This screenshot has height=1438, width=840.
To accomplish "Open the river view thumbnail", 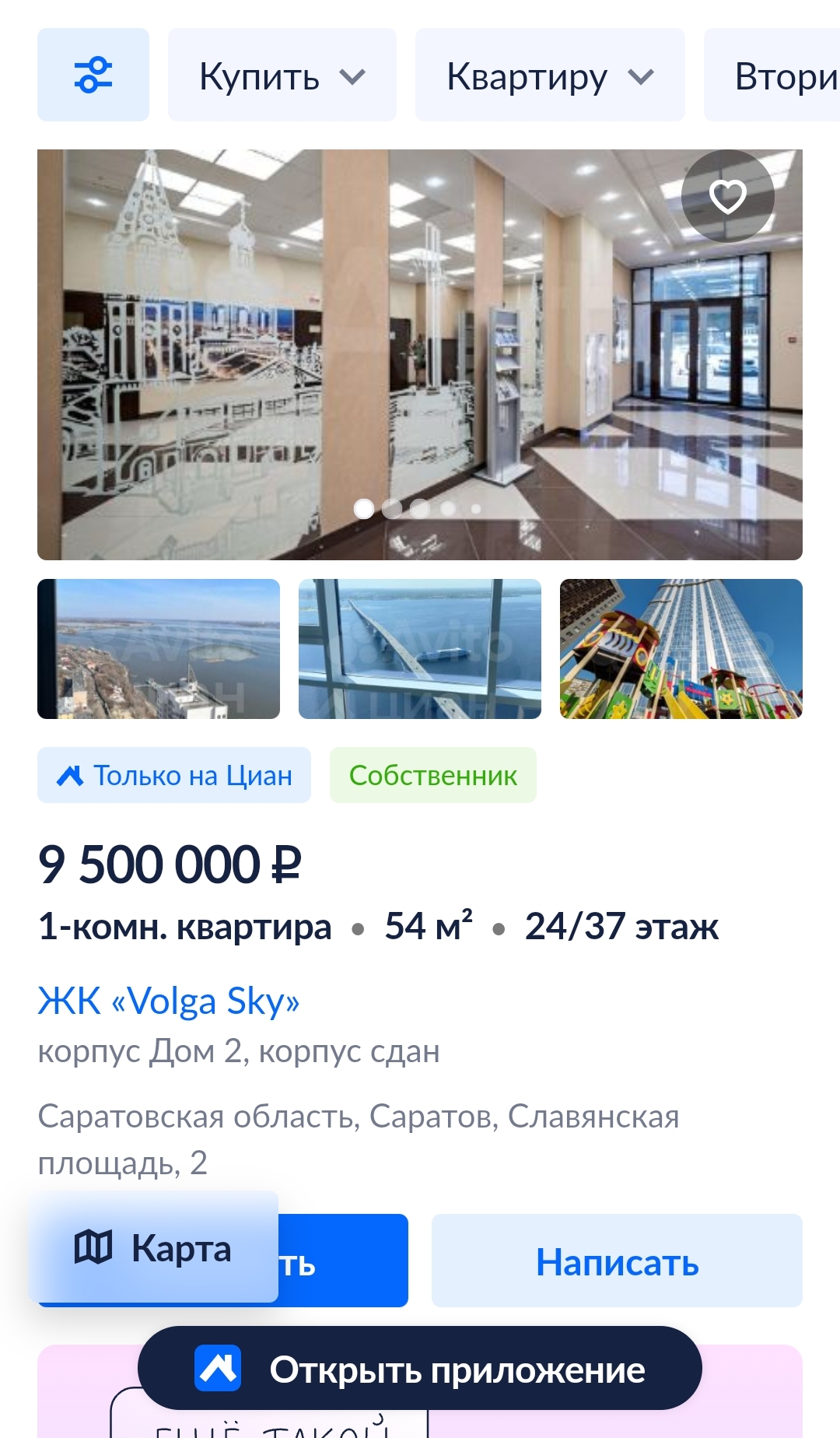I will [x=159, y=649].
